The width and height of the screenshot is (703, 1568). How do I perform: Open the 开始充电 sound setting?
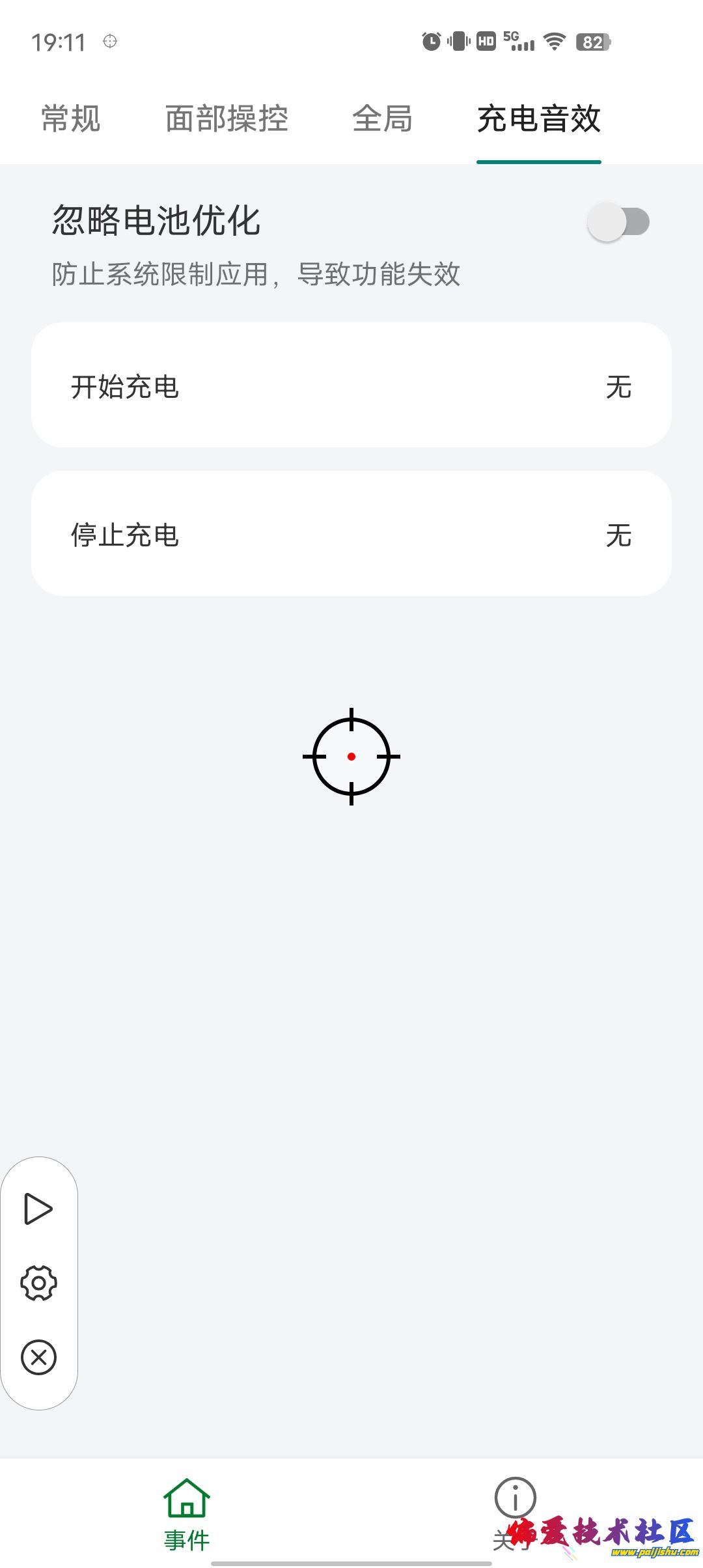coord(351,385)
